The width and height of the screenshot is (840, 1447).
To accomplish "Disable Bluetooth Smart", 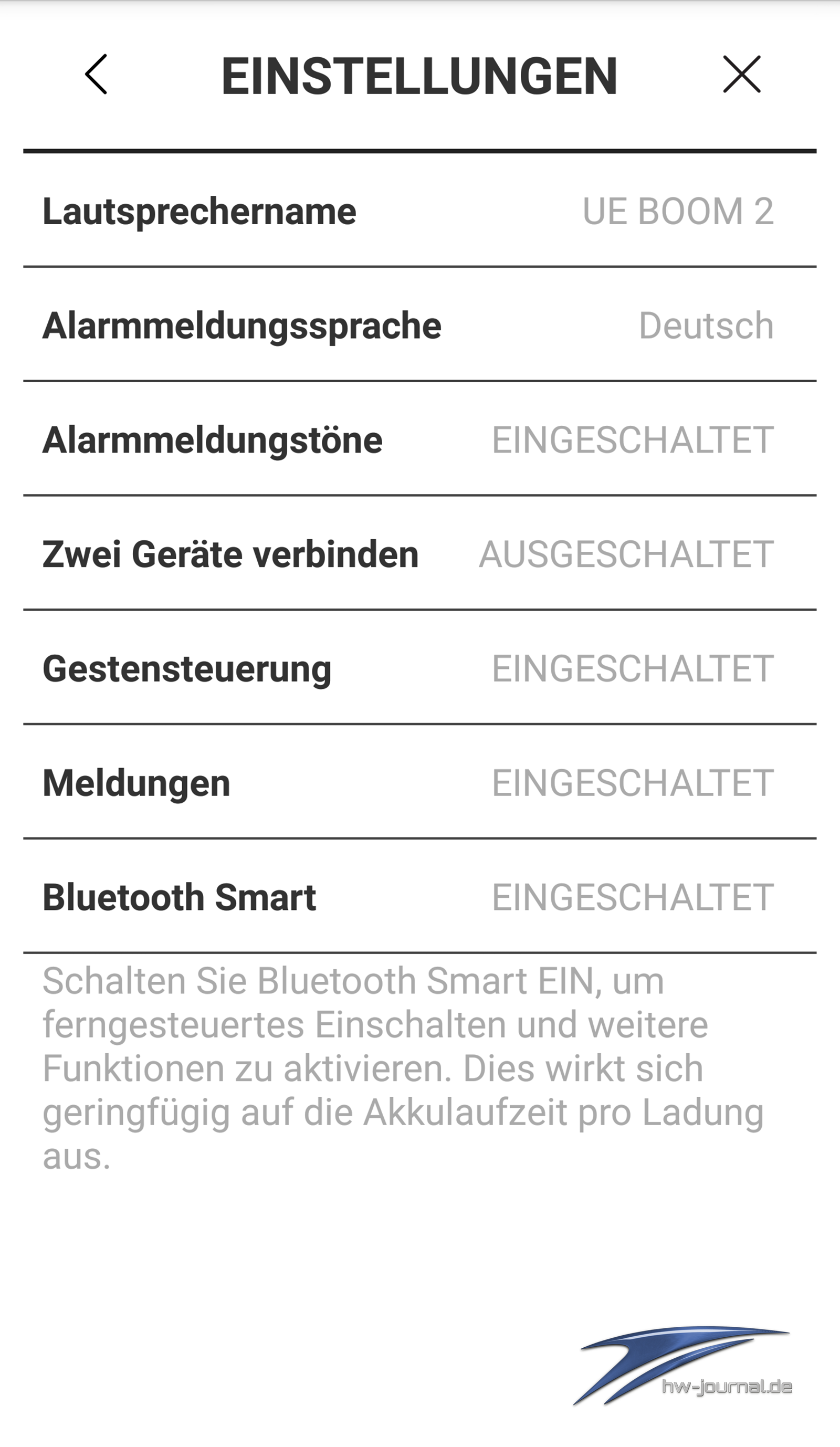I will click(419, 896).
